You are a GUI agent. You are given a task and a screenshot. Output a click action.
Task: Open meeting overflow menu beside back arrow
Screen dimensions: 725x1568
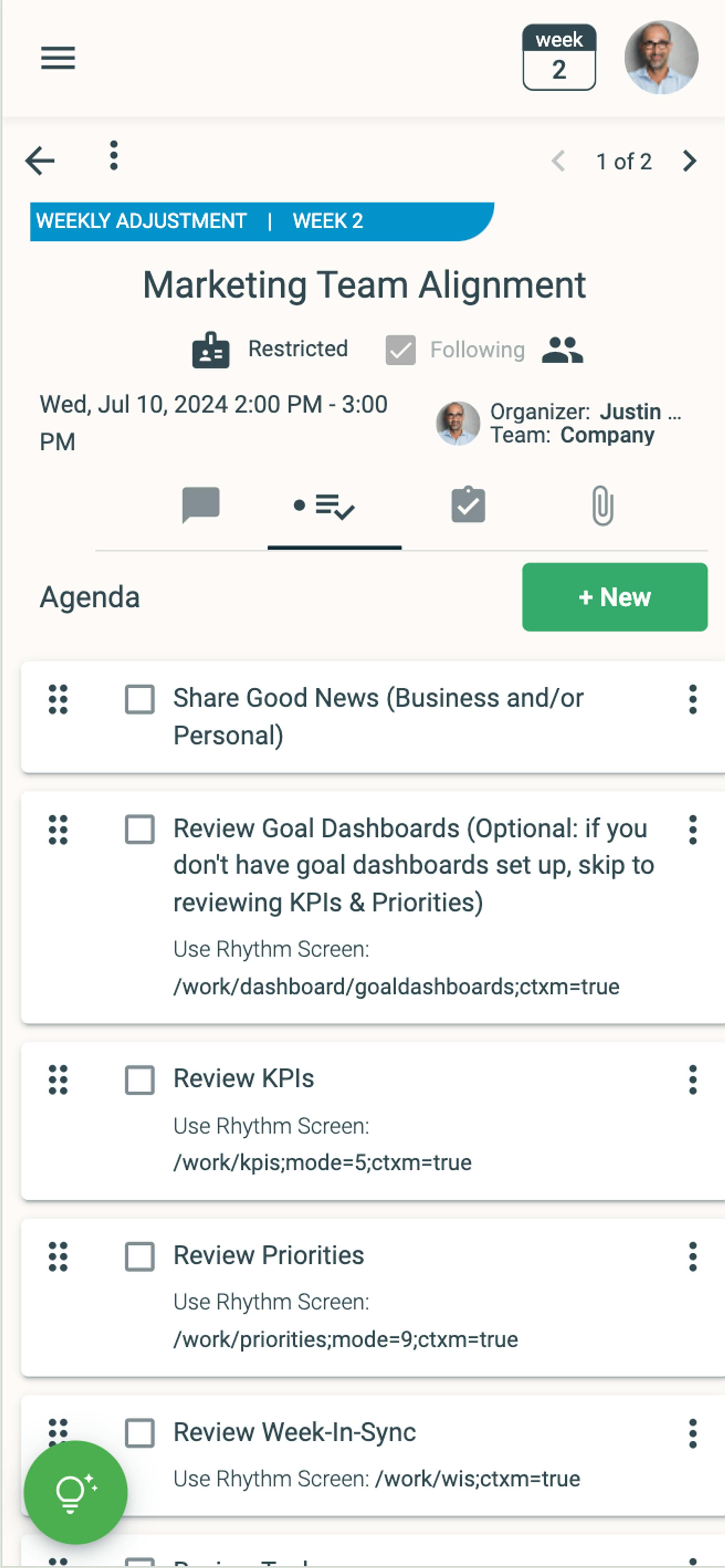click(113, 156)
